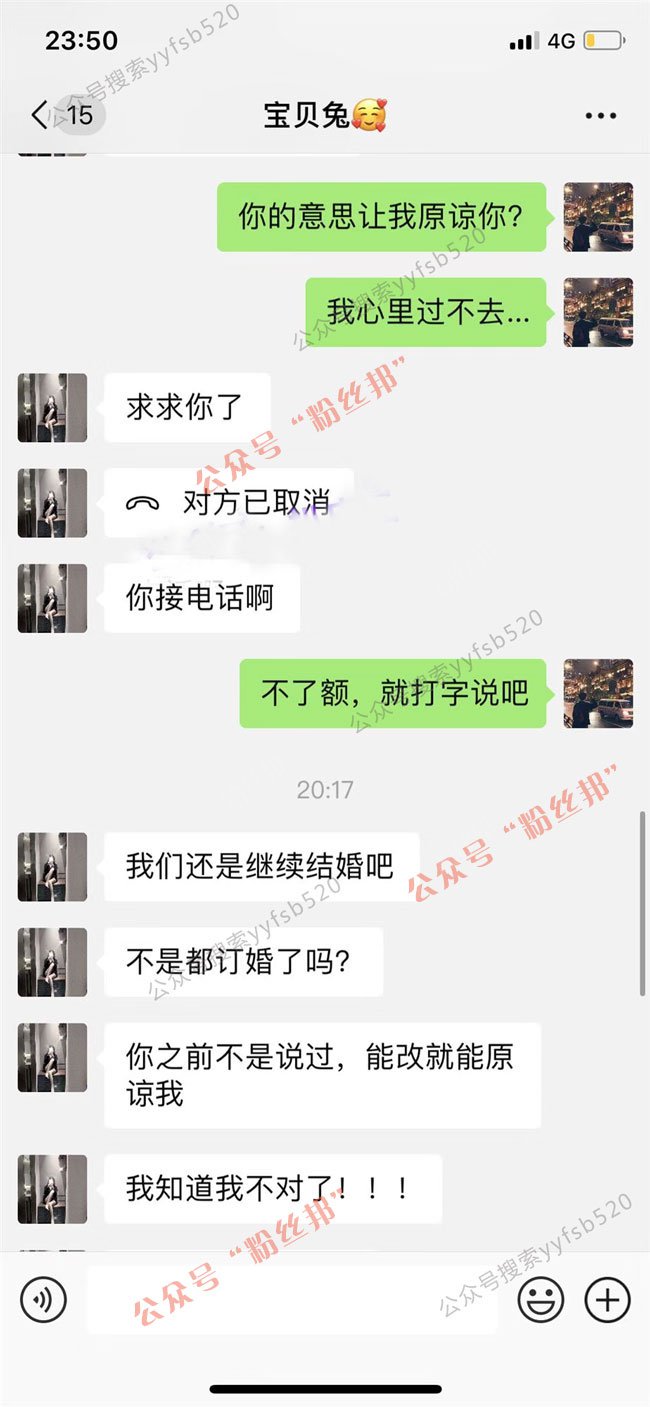Open my avatar beside 不了额，就打字说吧
This screenshot has height=1407, width=650.
point(598,693)
